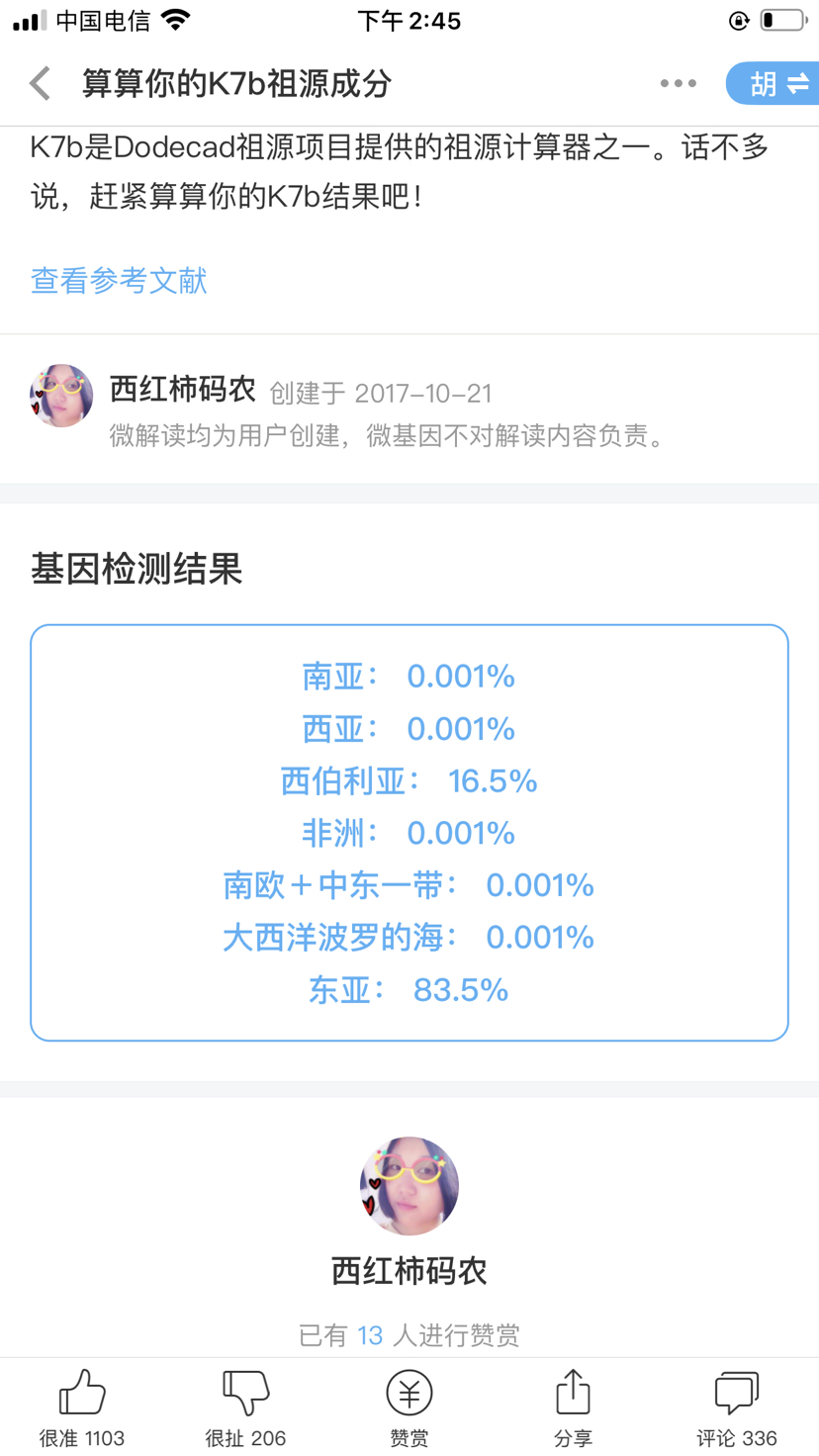The width and height of the screenshot is (819, 1456).
Task: View the 13 people who rewarded
Action: [409, 1335]
